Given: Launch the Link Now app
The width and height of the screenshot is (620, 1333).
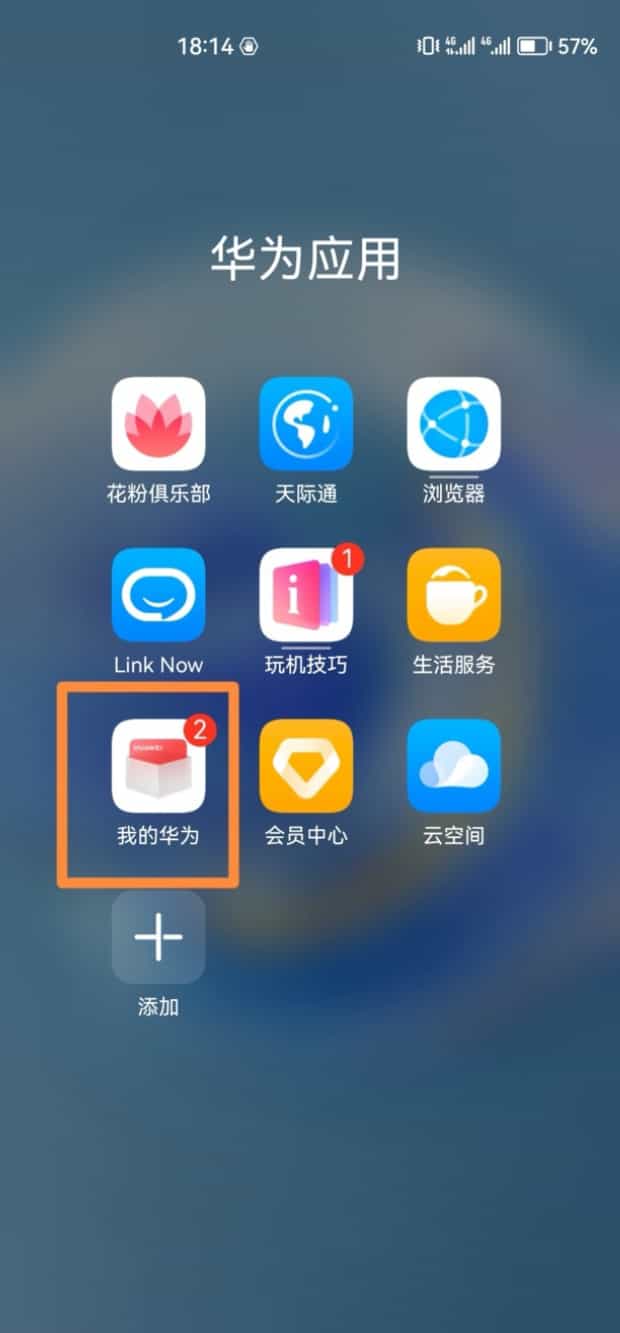Looking at the screenshot, I should coord(158,595).
